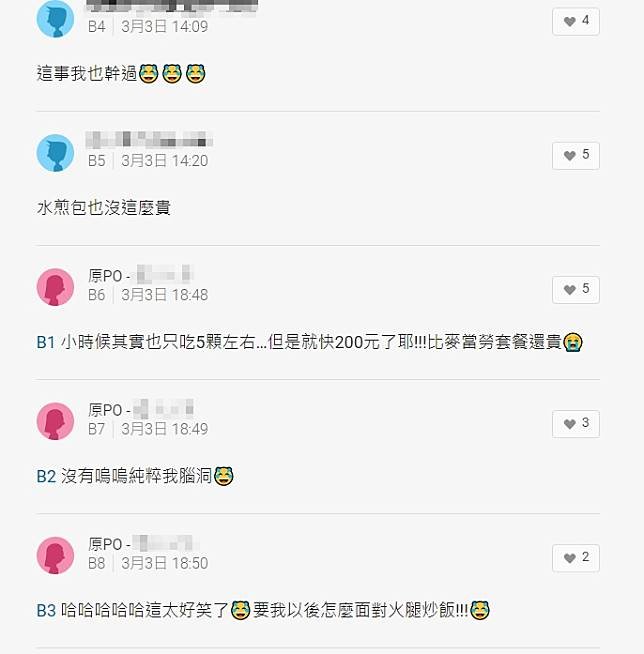Like comment B5 about 水煎包
Viewport: 644px width, 654px height.
[x=575, y=155]
